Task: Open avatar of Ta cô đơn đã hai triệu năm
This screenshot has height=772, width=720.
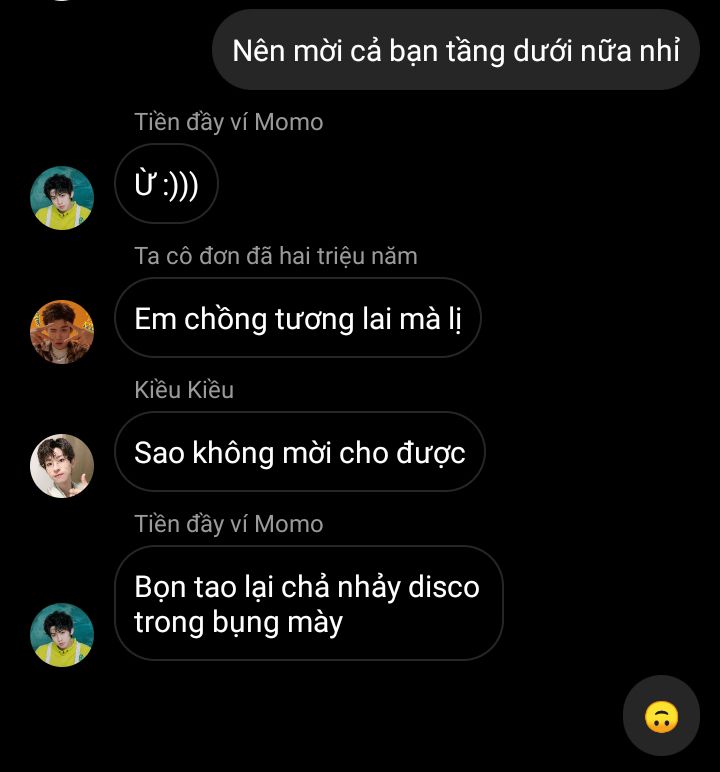Action: tap(62, 331)
